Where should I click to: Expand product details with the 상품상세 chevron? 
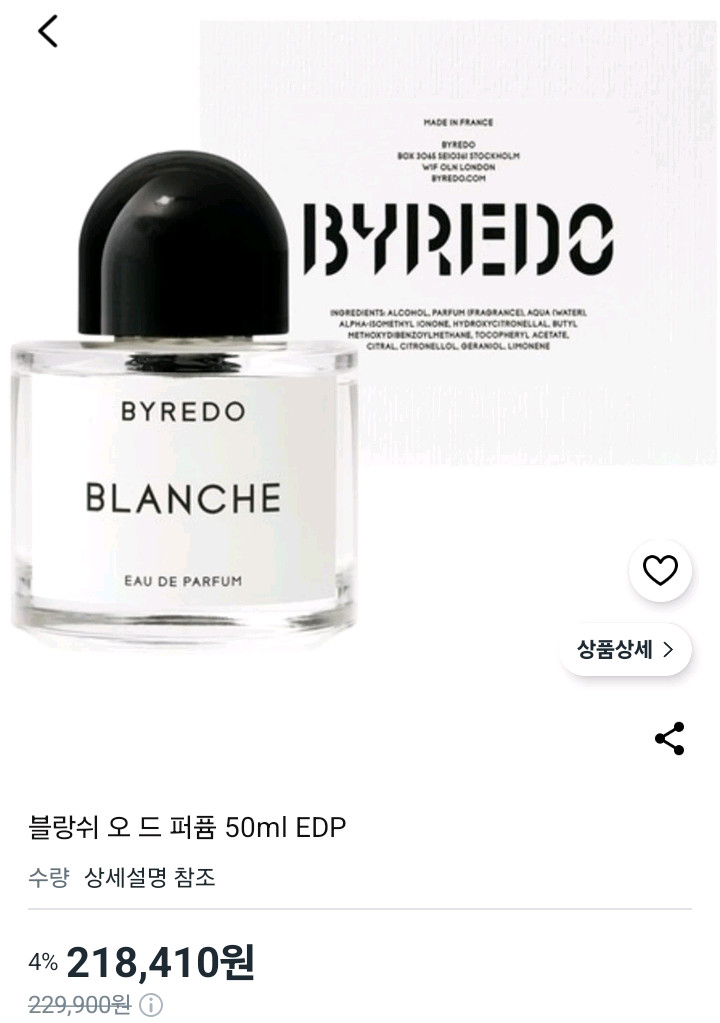[668, 649]
